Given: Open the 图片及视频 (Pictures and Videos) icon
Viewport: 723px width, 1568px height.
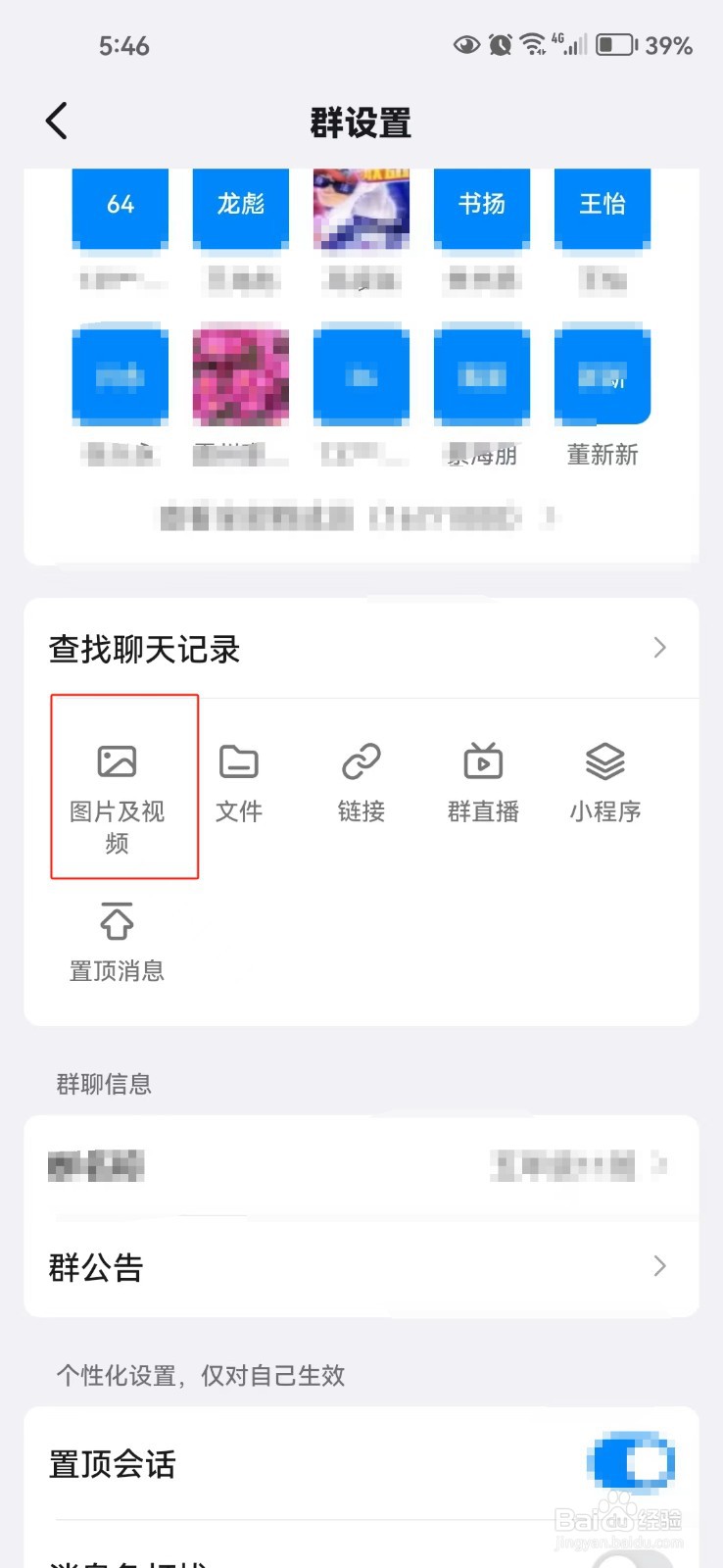Looking at the screenshot, I should coord(117,784).
